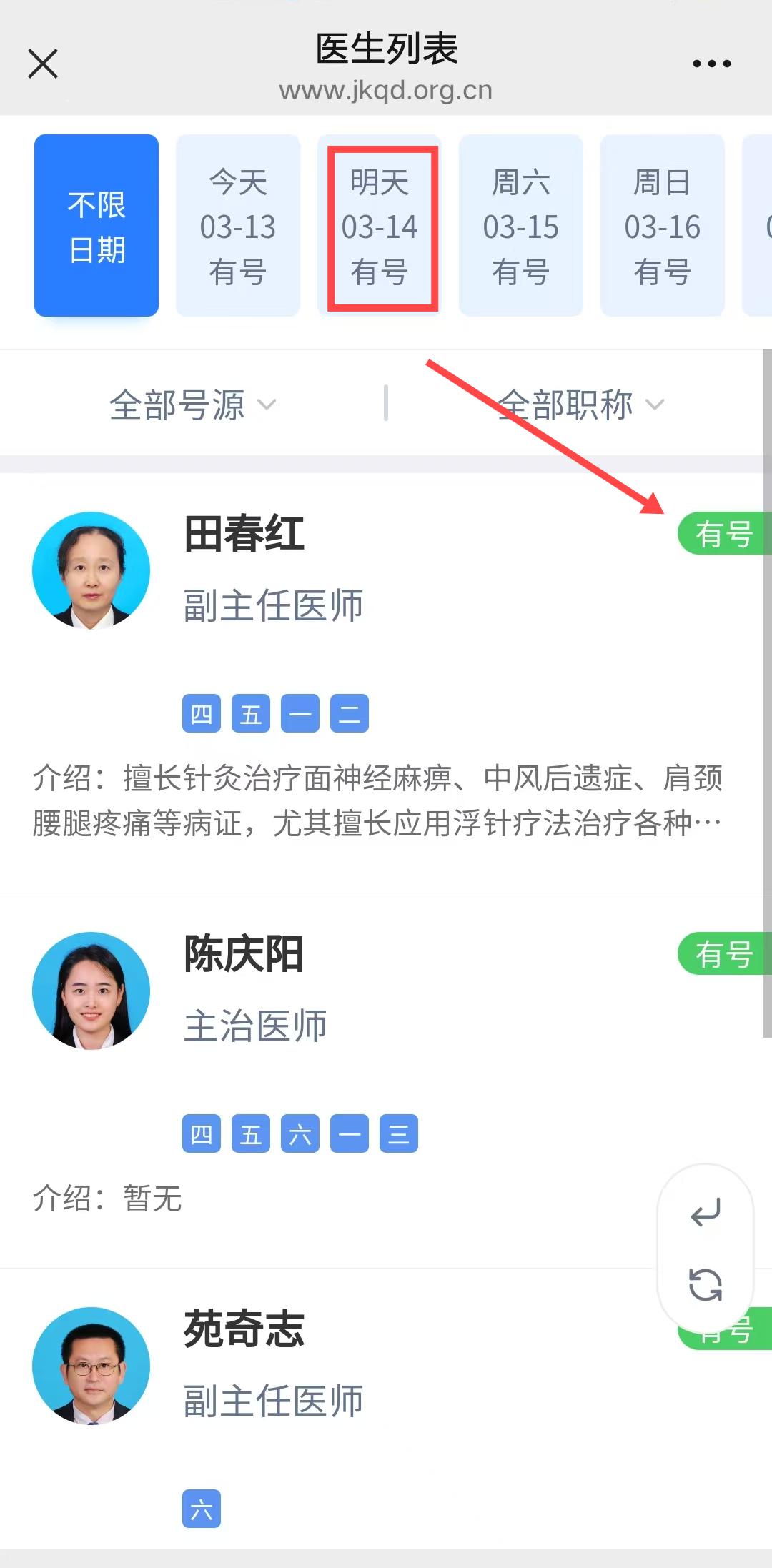The image size is (772, 1568).
Task: Open doctor 陈庆阳's profile
Action: tap(244, 955)
